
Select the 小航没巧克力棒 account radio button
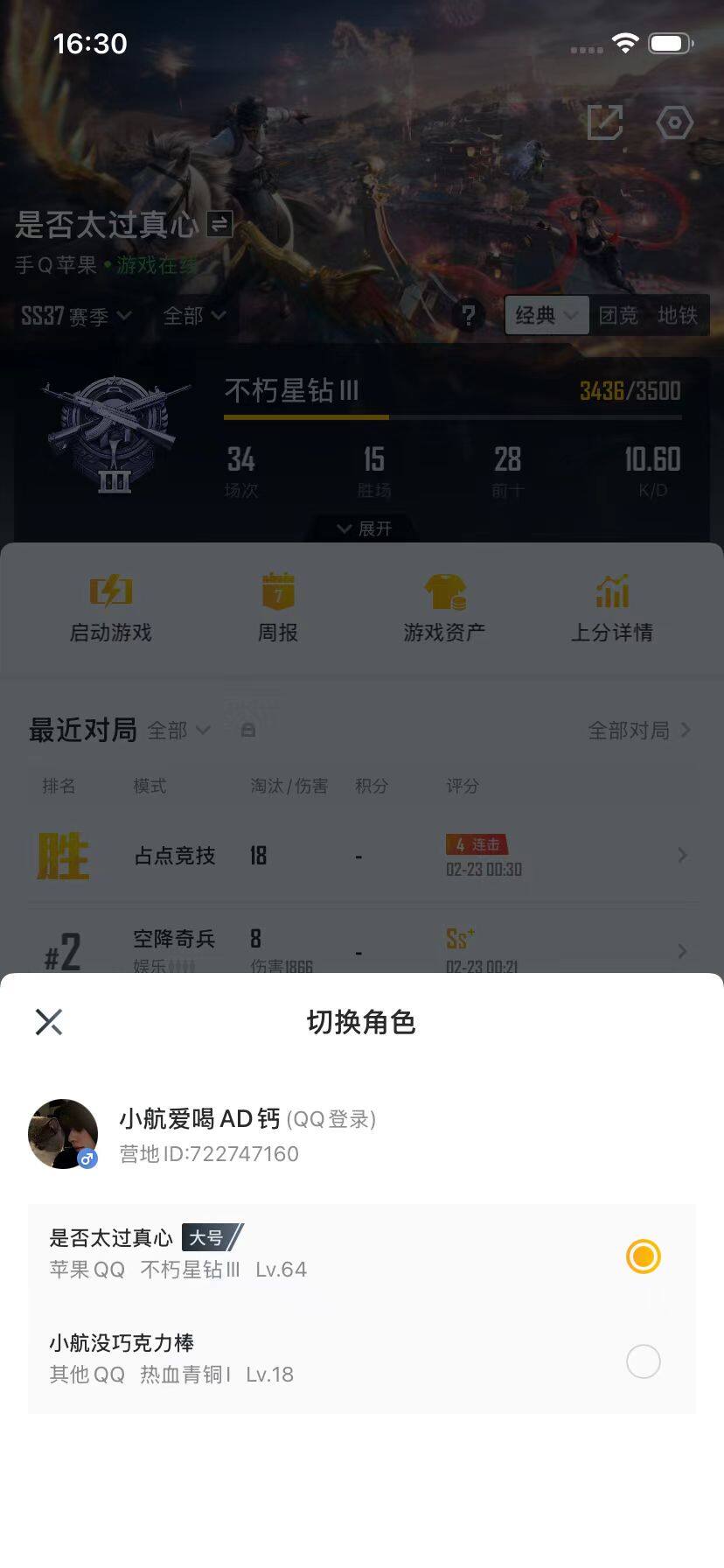(643, 1361)
